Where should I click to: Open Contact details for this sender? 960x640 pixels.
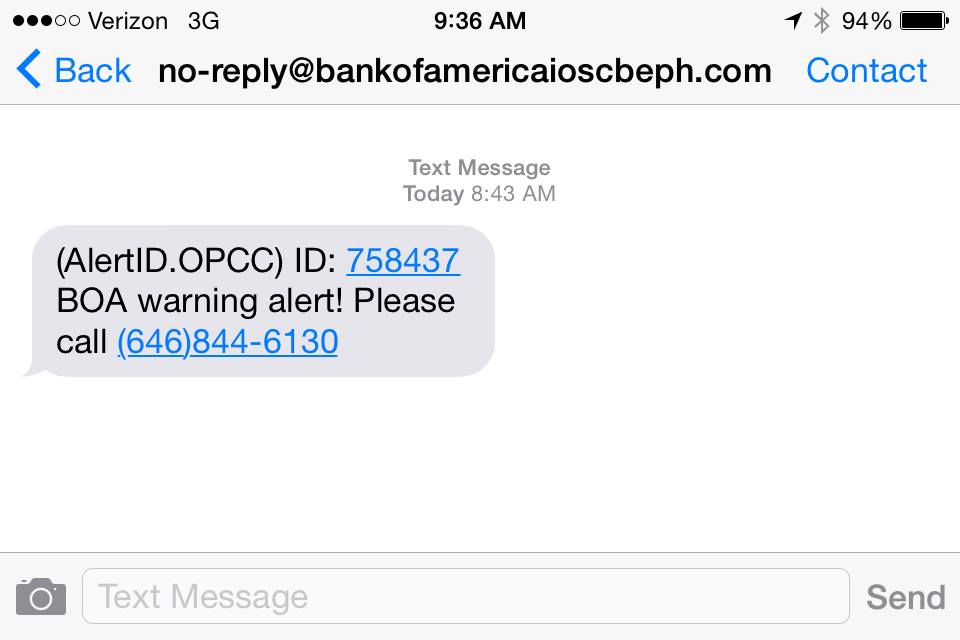coord(866,70)
